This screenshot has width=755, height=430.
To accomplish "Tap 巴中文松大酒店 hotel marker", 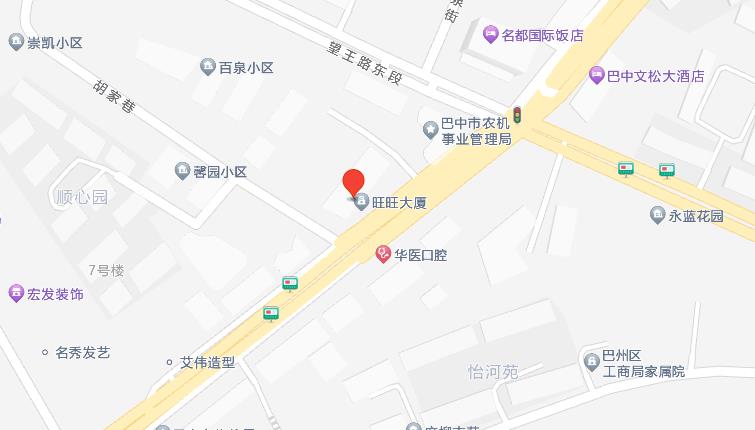I will 597,75.
